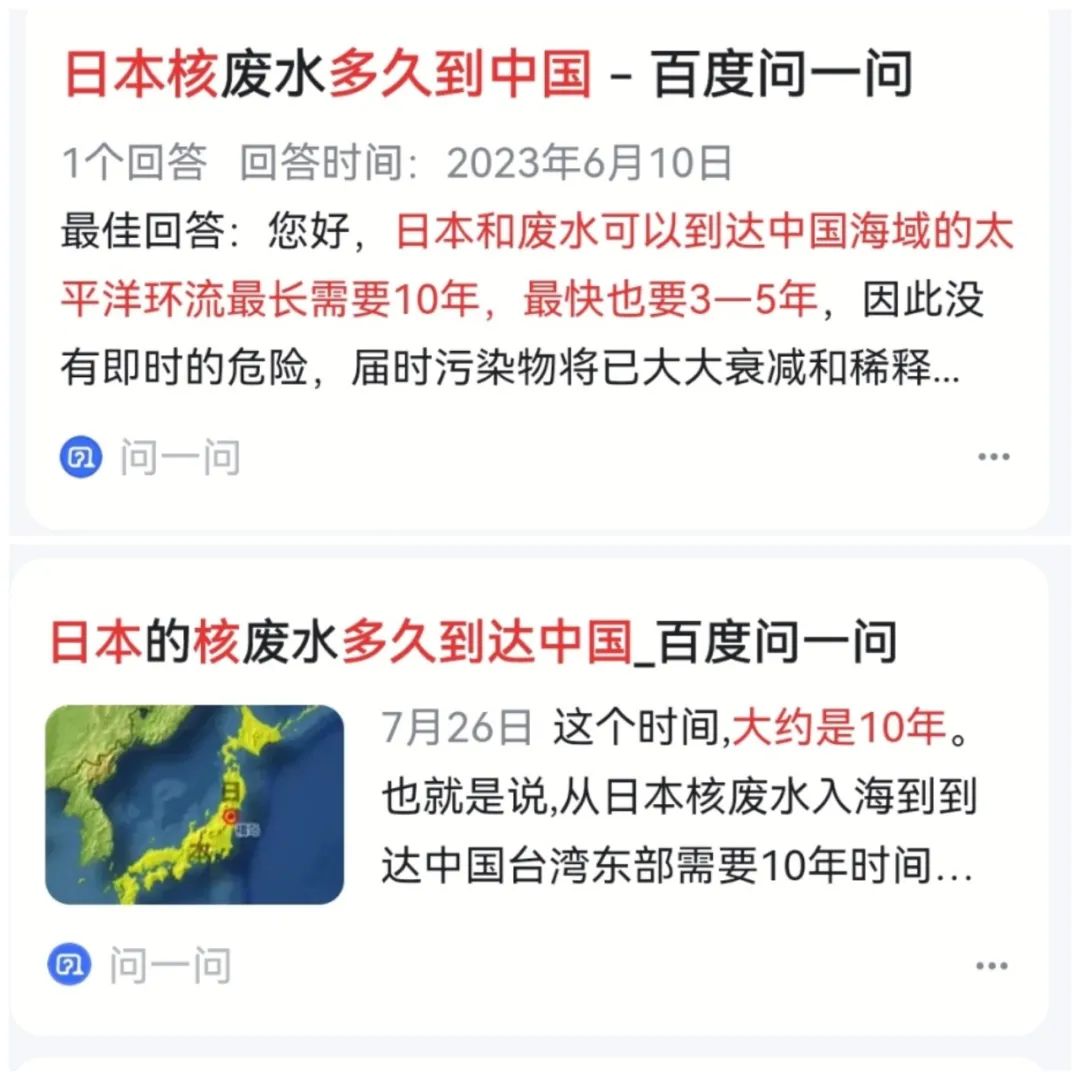Open result 日本核废水多久到中国 - 百度问一问

pos(488,76)
